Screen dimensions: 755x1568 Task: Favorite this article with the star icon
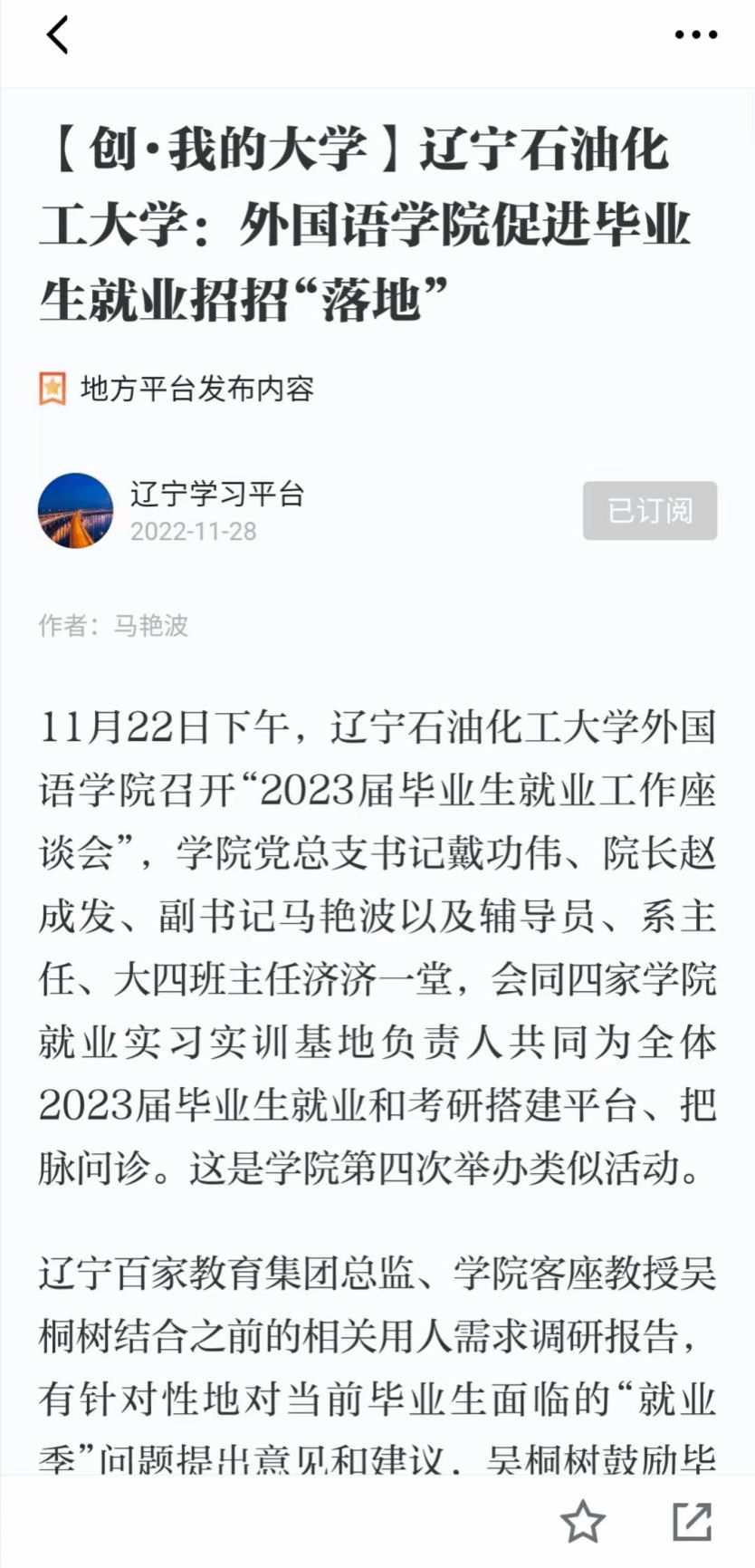click(x=582, y=1521)
